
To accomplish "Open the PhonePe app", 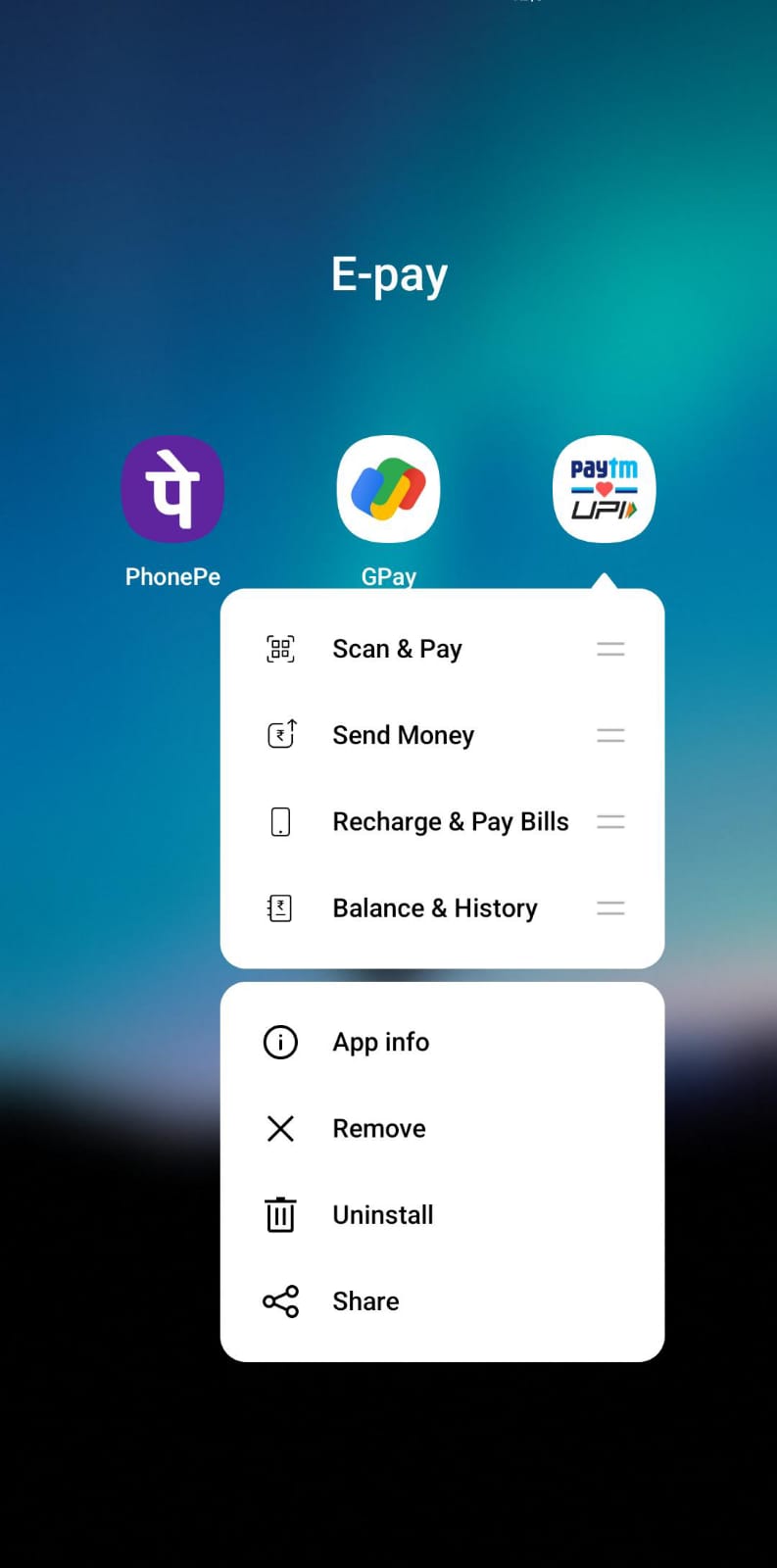I will pos(172,489).
